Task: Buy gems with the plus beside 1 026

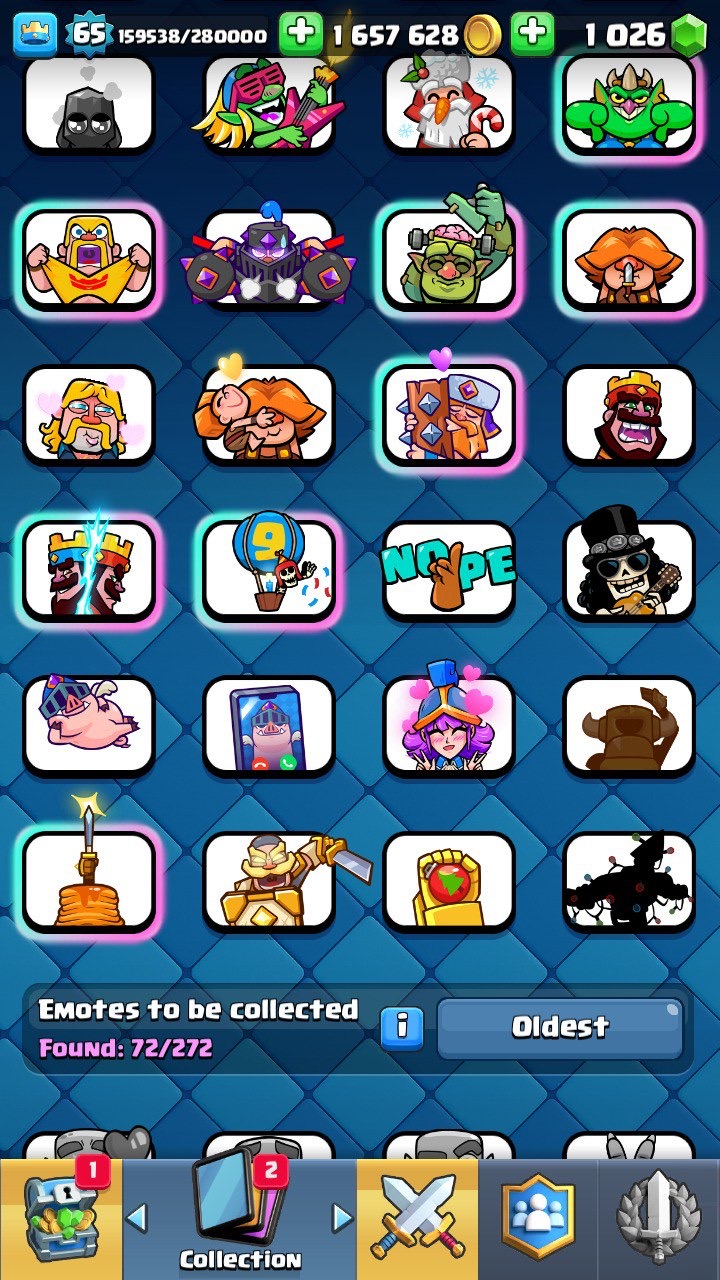Action: [x=533, y=35]
